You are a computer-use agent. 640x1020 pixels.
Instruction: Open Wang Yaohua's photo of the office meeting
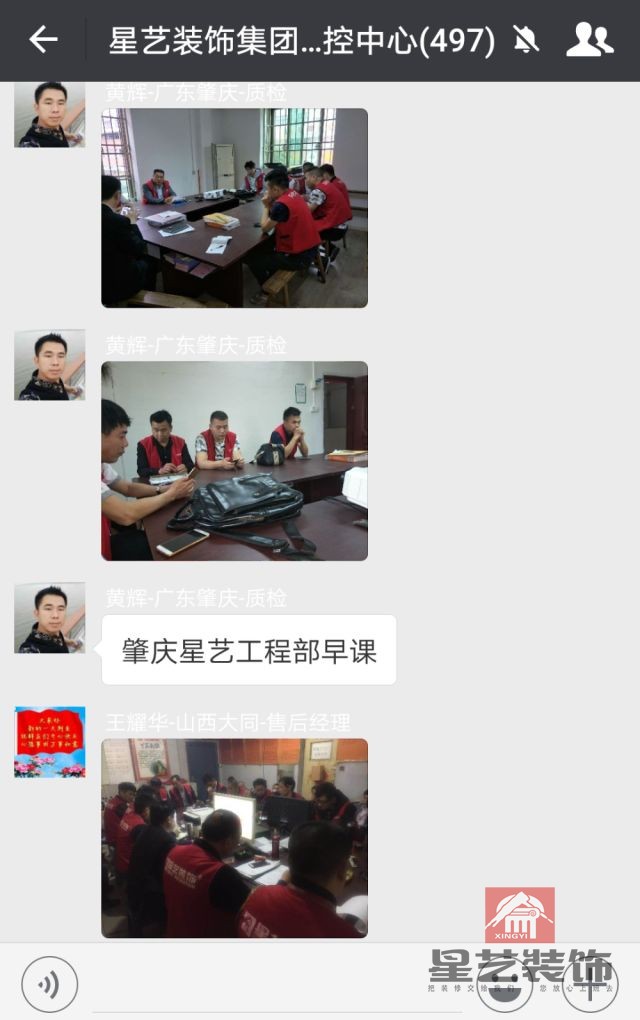click(234, 838)
